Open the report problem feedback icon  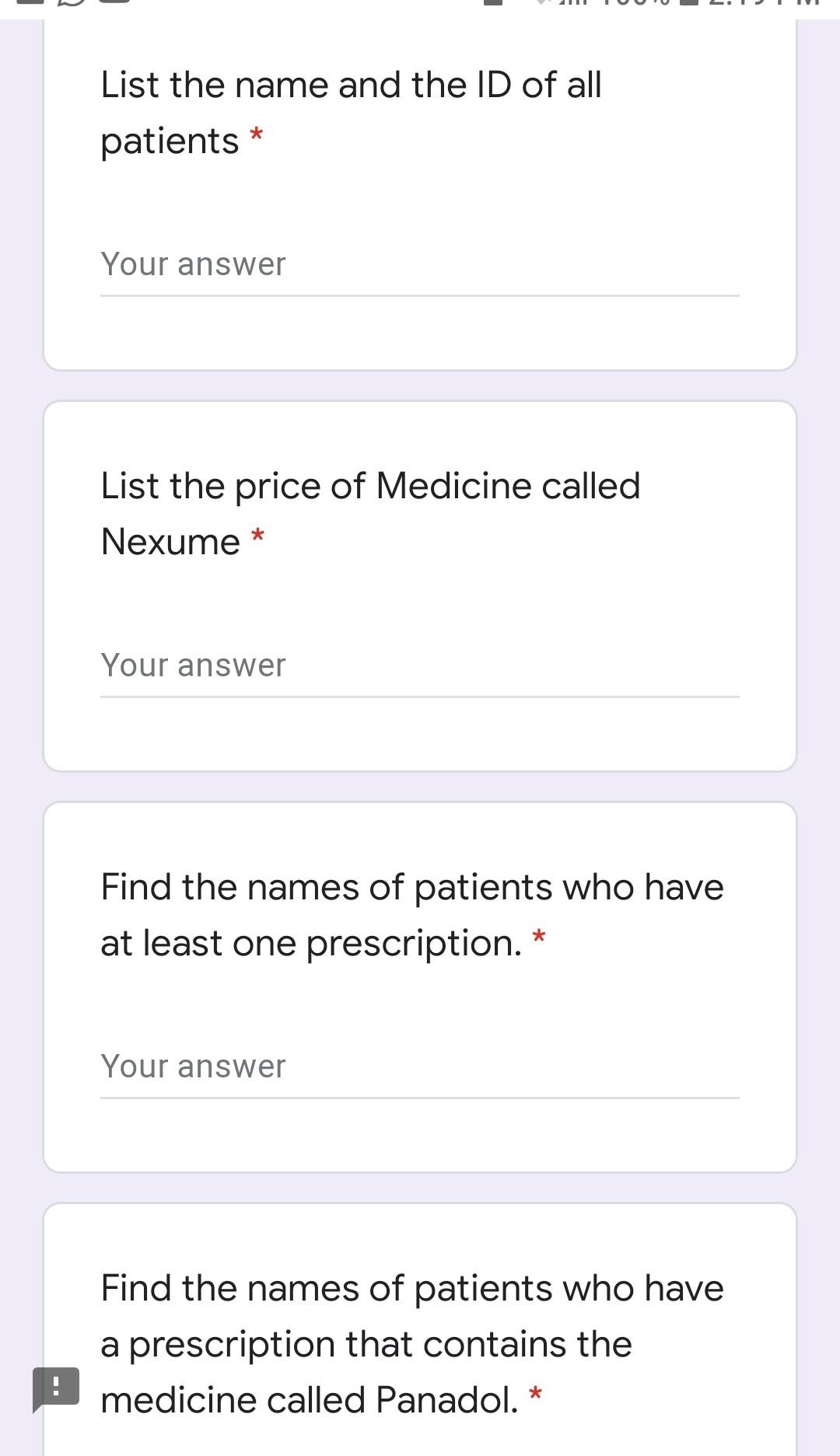56,1388
